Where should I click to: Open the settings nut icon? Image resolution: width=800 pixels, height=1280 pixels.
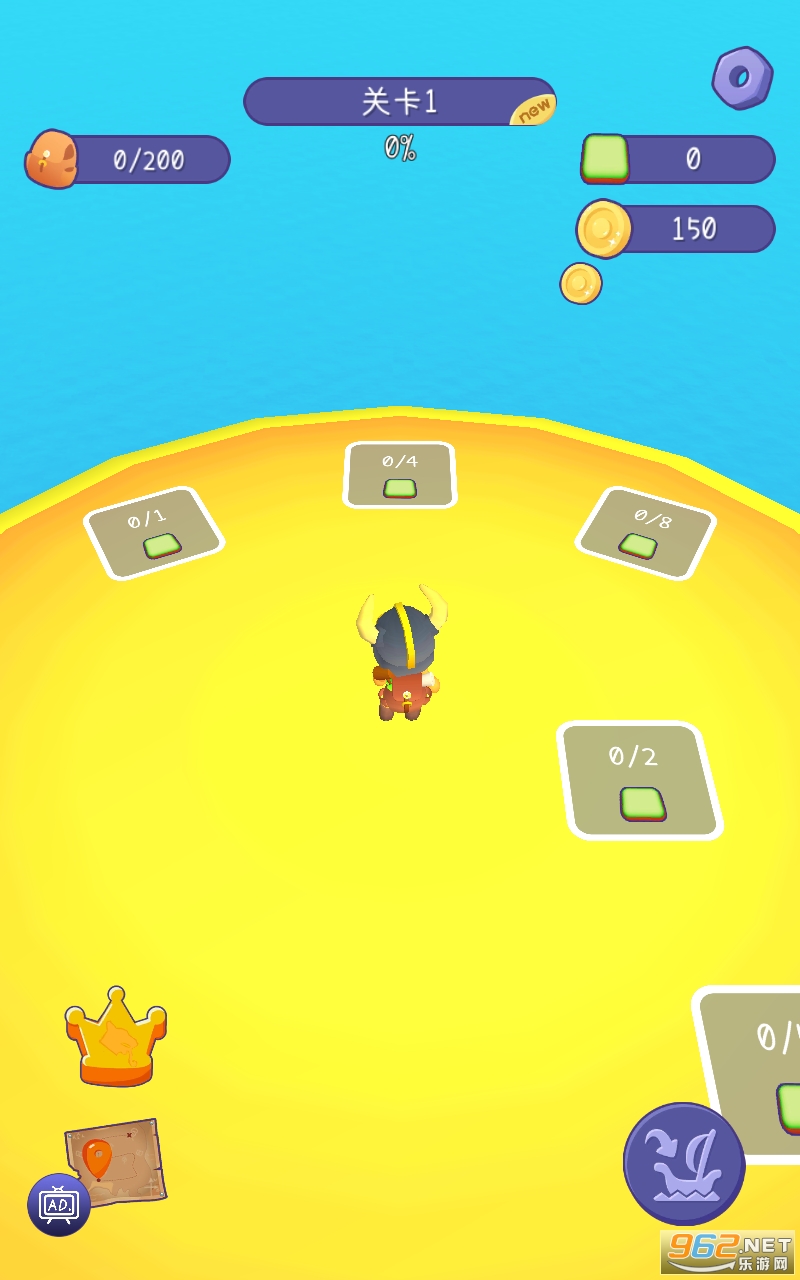(742, 77)
